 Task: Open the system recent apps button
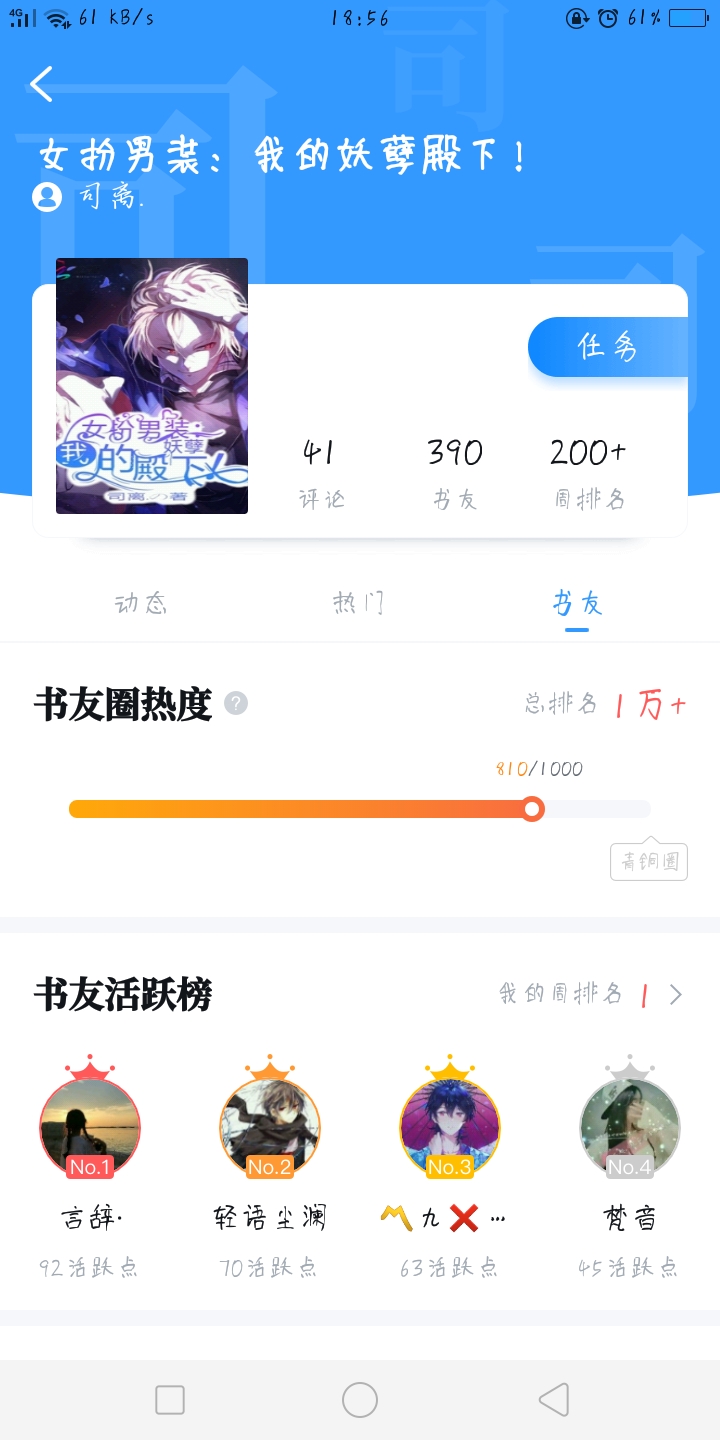[170, 1400]
